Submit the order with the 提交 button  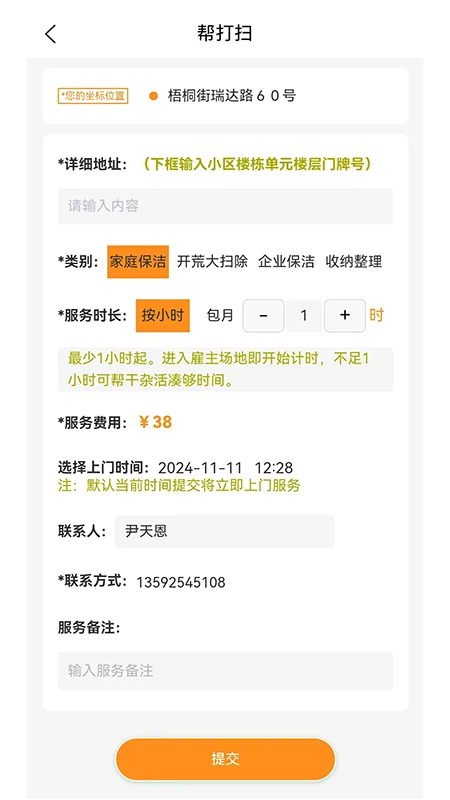pyautogui.click(x=225, y=759)
